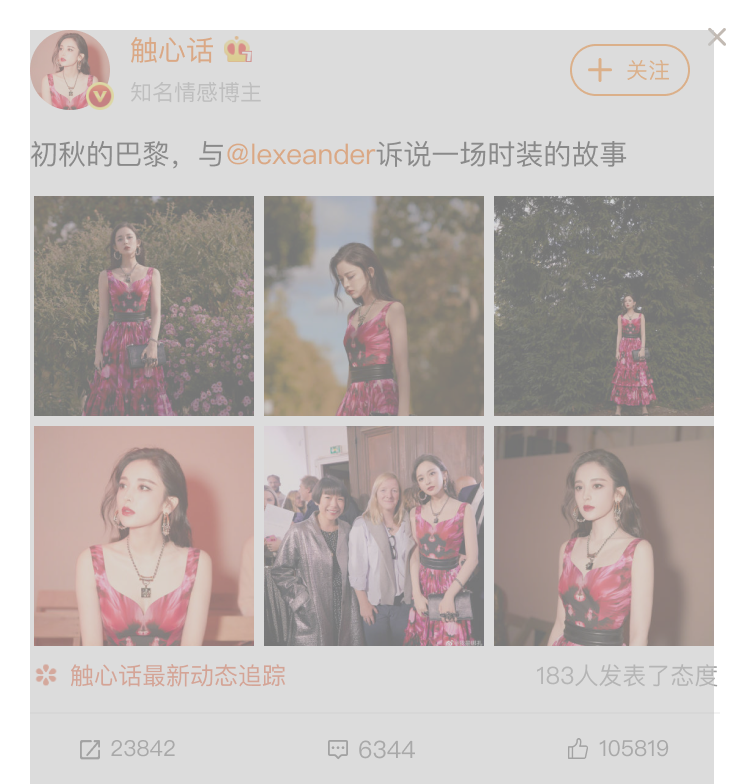The height and width of the screenshot is (784, 750).
Task: Open the group photo with two other women
Action: (x=374, y=536)
